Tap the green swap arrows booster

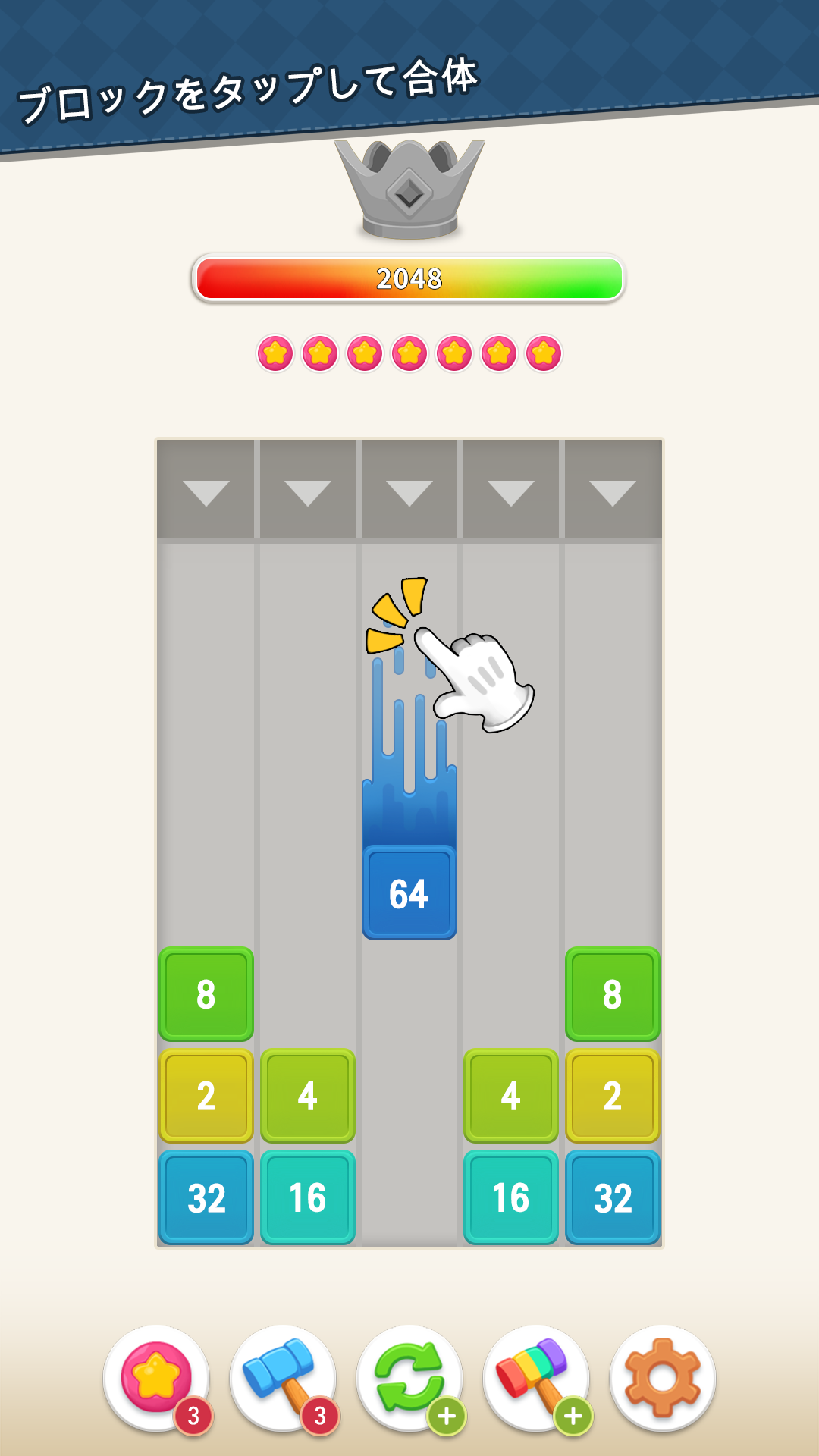409,1377
